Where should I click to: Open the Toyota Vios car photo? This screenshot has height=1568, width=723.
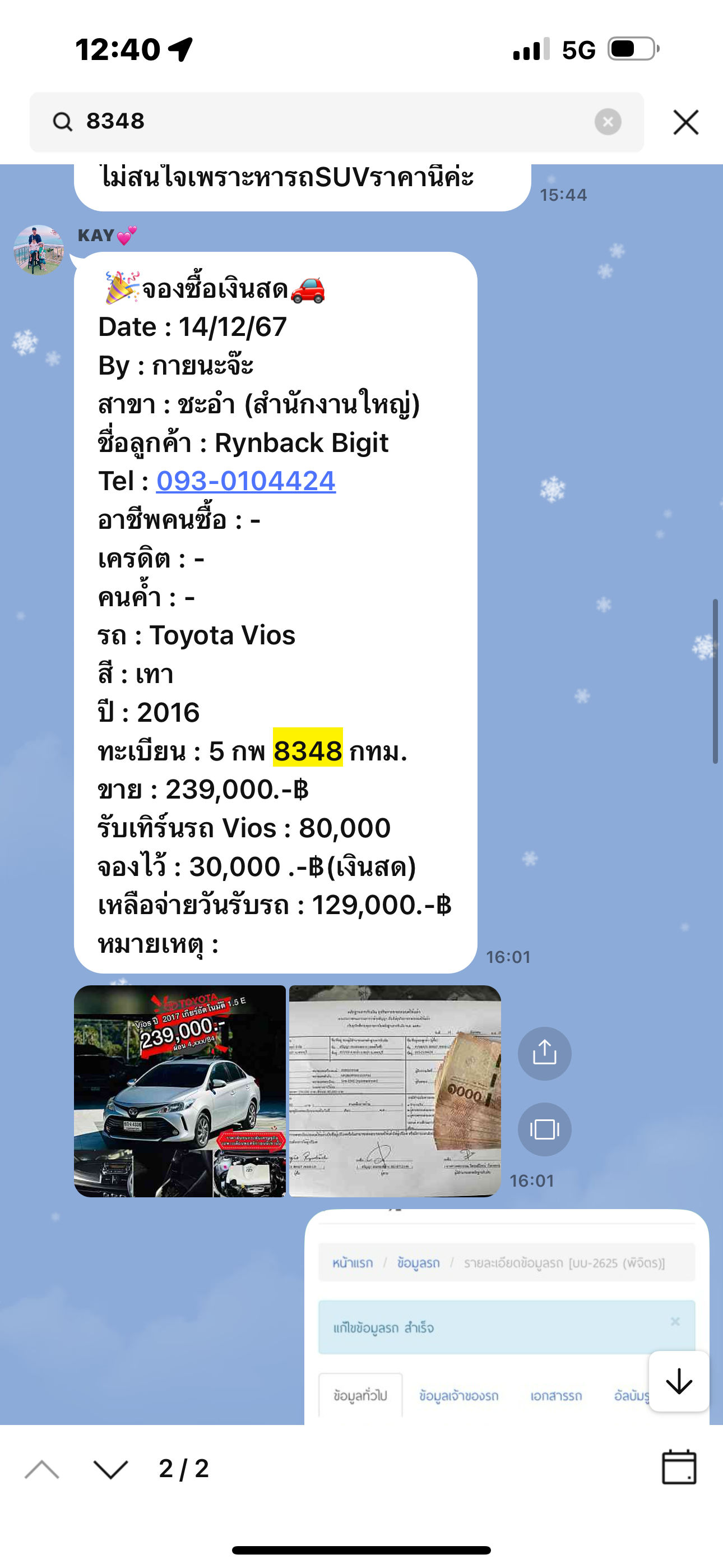coord(180,1091)
